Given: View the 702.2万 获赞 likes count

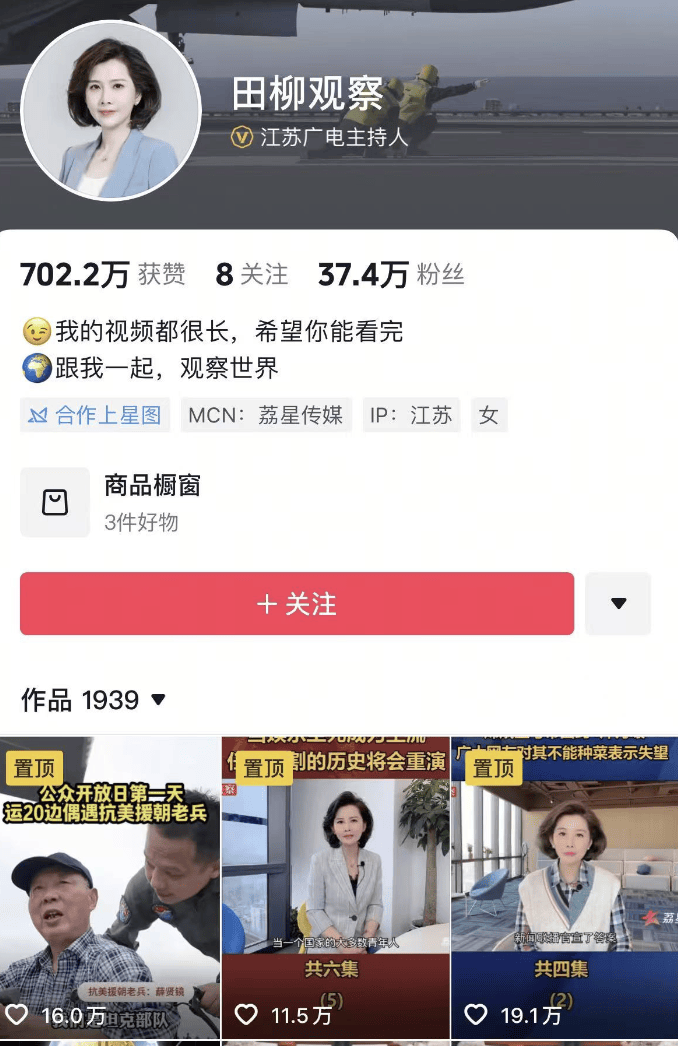Looking at the screenshot, I should (102, 274).
